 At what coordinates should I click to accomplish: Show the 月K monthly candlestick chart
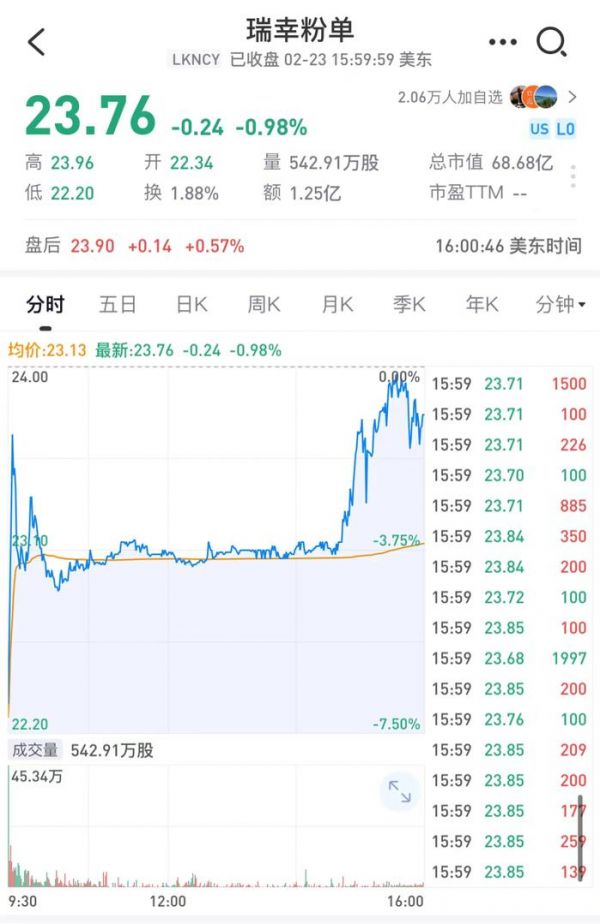point(337,304)
